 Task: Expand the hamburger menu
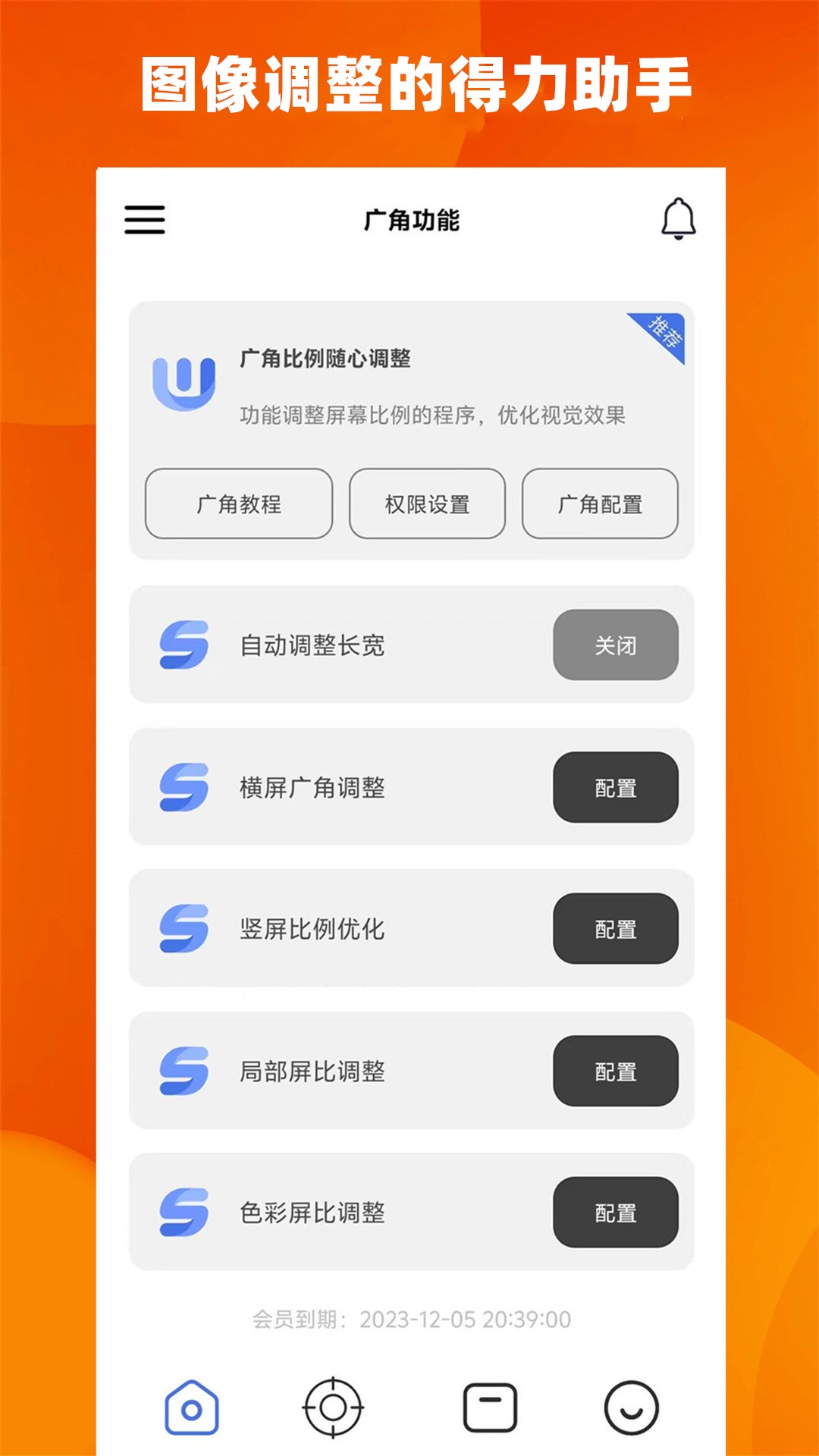pos(146,220)
